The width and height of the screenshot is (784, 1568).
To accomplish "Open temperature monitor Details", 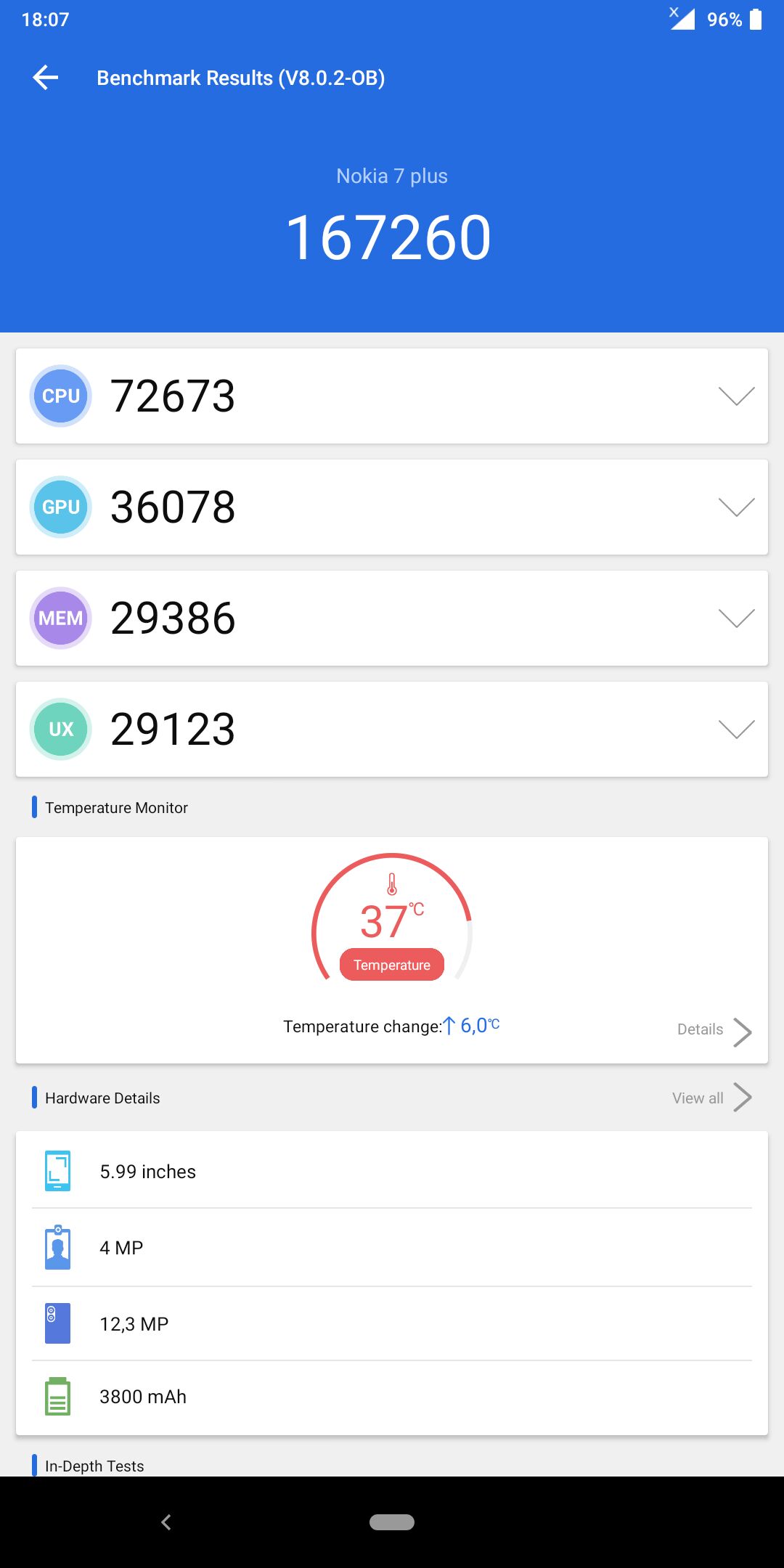I will click(x=714, y=1031).
